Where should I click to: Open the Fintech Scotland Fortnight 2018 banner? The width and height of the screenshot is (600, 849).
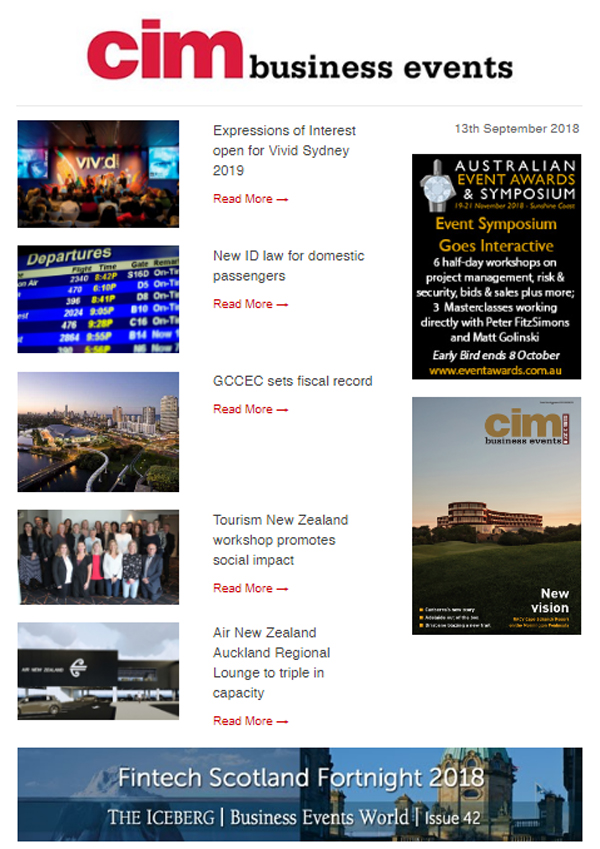pyautogui.click(x=300, y=794)
